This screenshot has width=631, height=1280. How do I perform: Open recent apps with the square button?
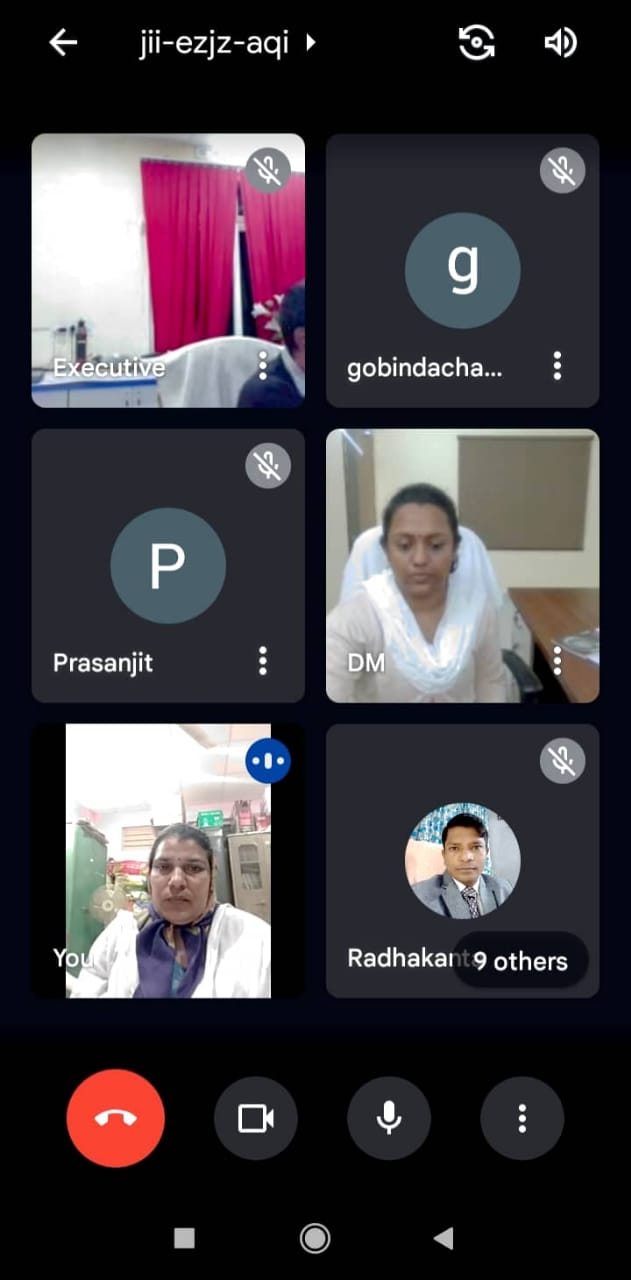coord(184,1238)
